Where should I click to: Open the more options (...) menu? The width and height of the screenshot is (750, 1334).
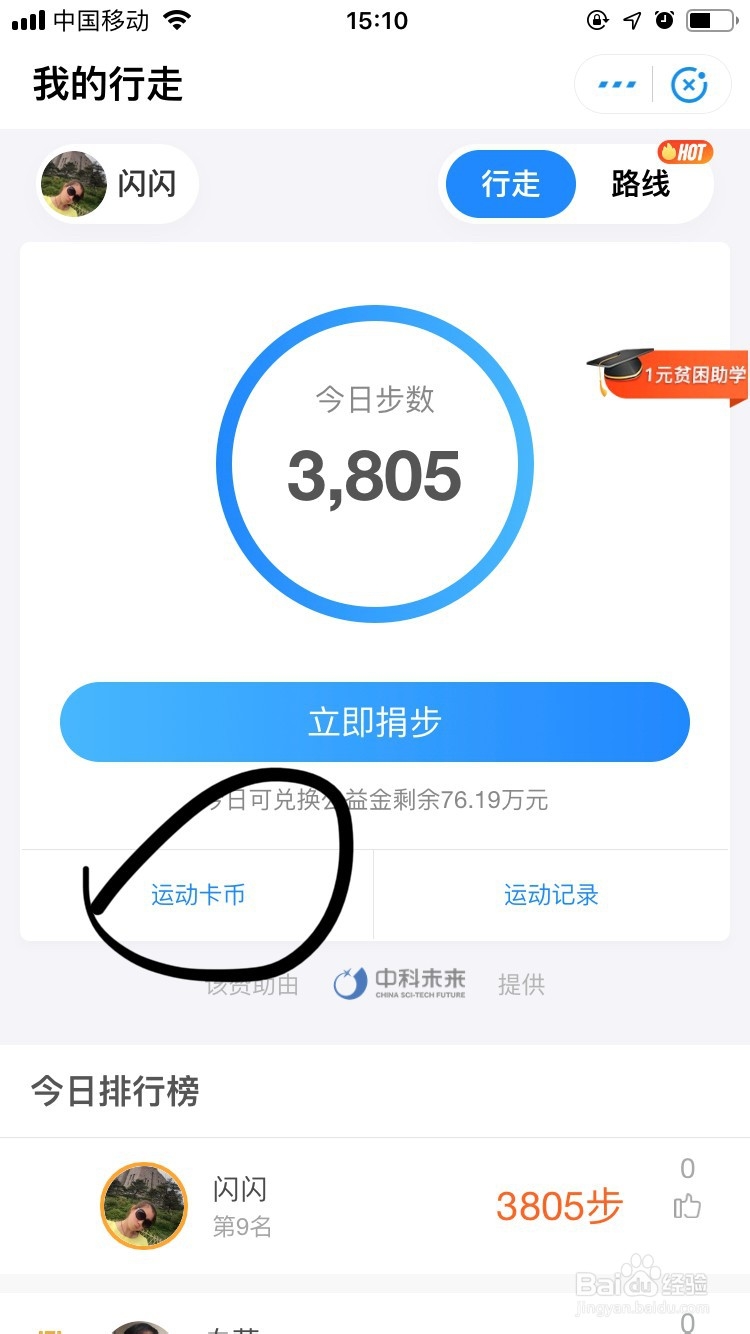point(615,84)
